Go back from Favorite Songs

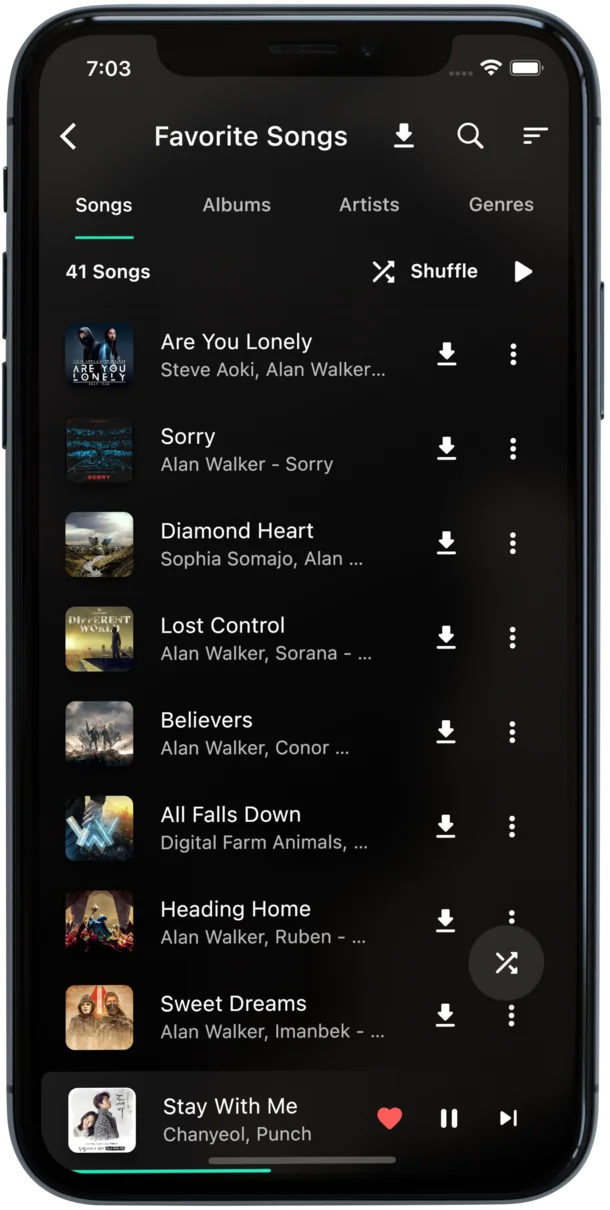pos(68,137)
